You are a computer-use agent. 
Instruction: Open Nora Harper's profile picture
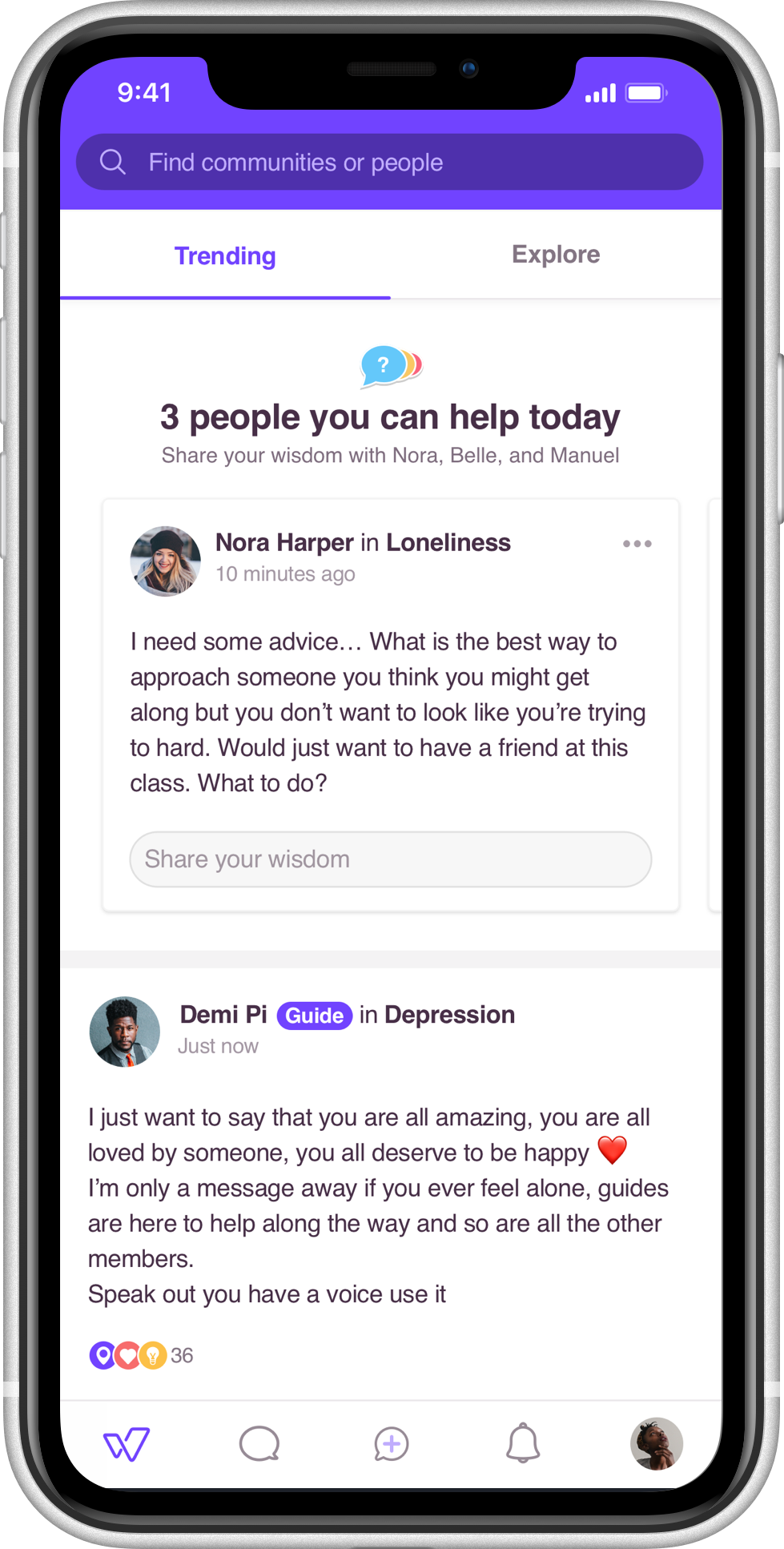(x=166, y=561)
